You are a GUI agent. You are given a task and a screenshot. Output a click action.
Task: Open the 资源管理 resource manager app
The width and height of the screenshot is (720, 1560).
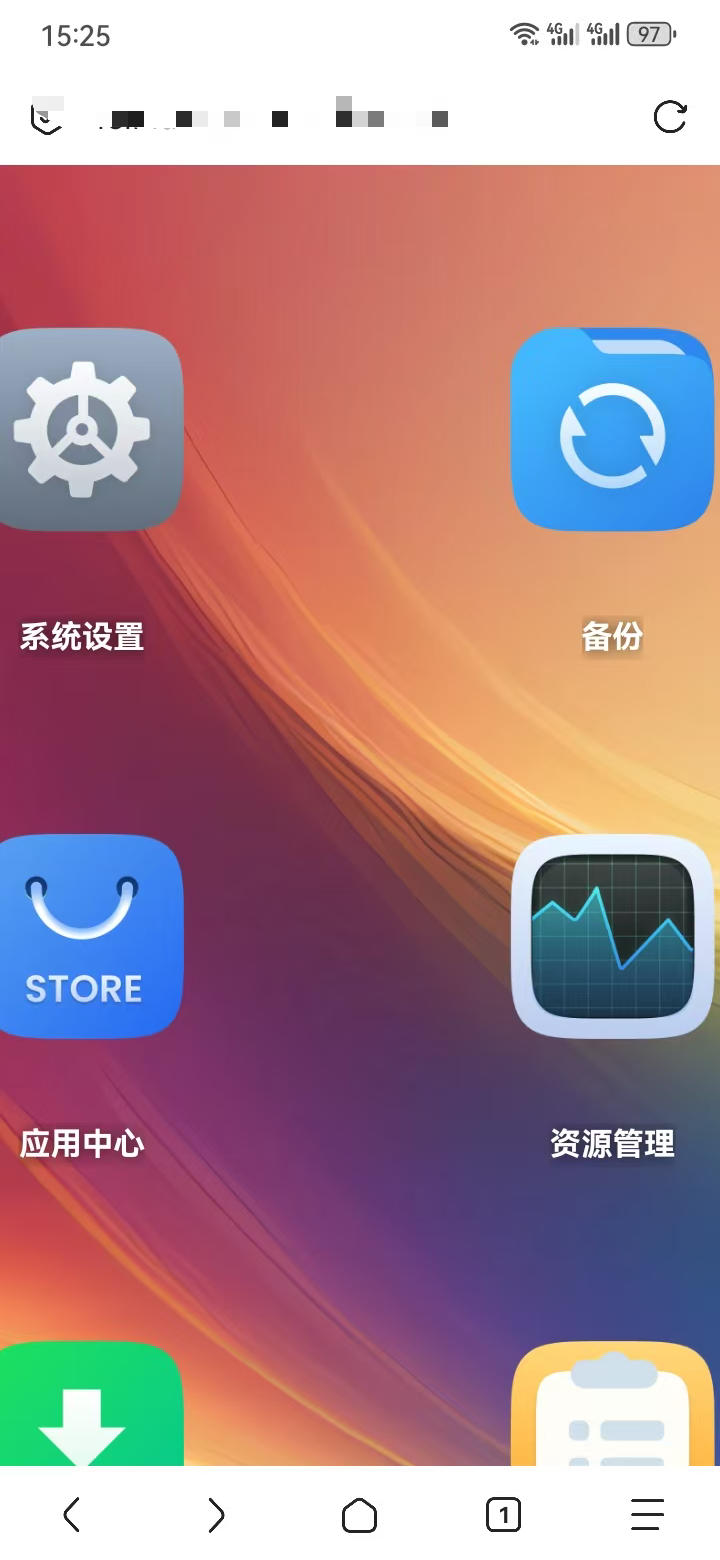tap(611, 935)
